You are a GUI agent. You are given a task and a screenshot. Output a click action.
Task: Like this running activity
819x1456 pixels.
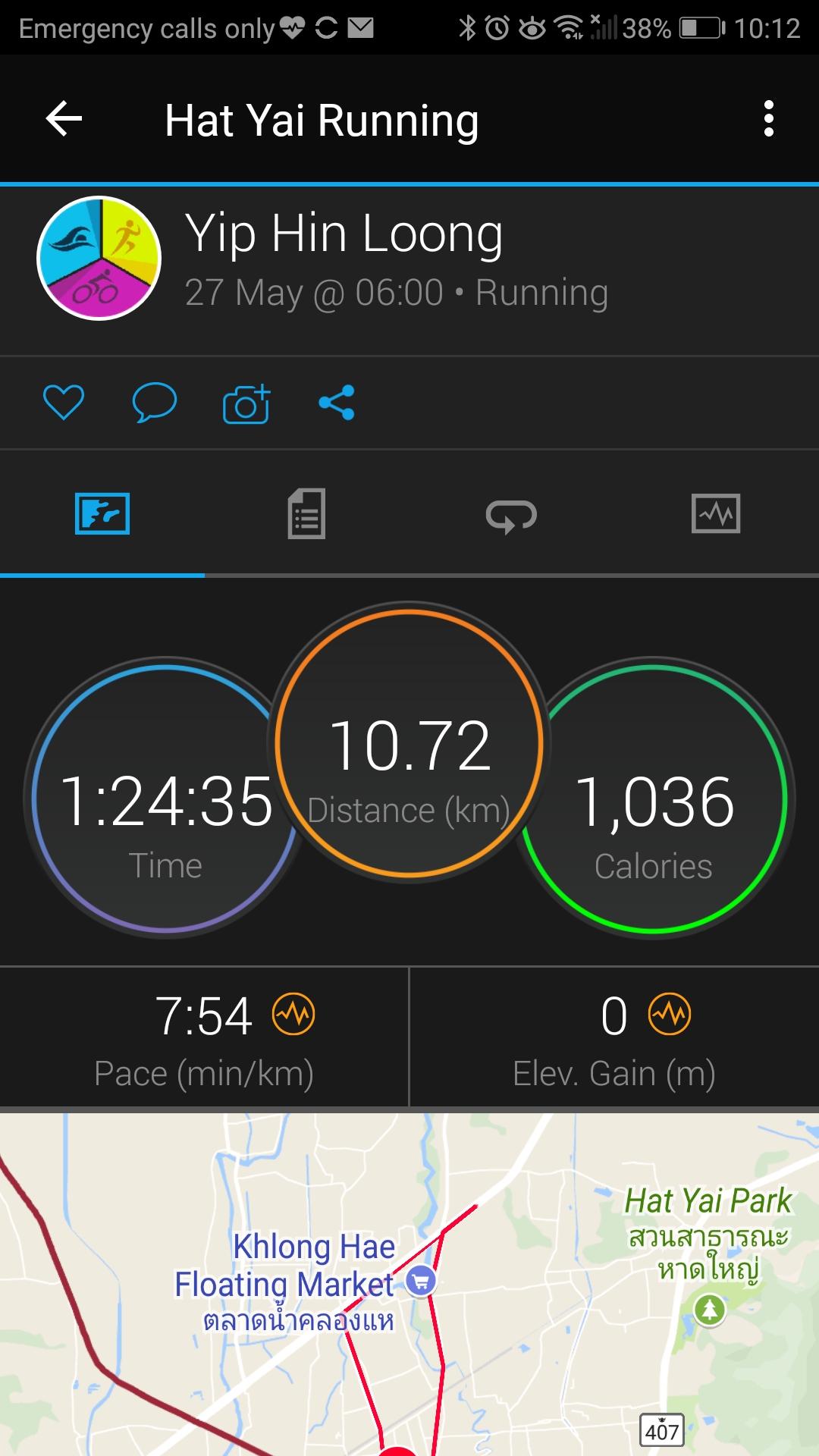(x=64, y=402)
